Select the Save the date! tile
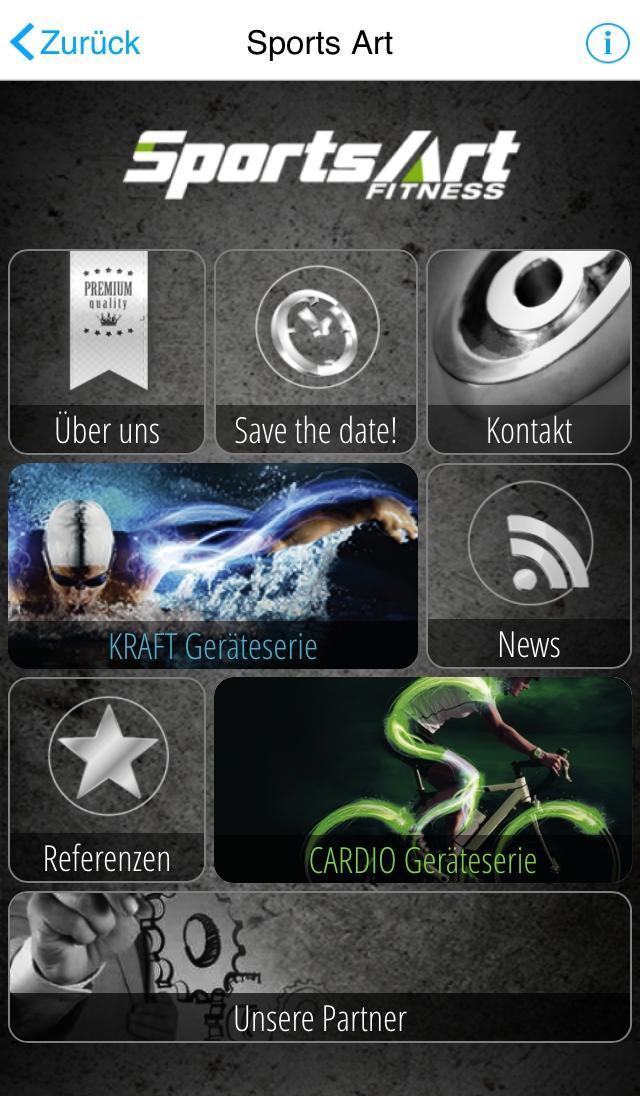This screenshot has height=1096, width=640. [x=316, y=352]
